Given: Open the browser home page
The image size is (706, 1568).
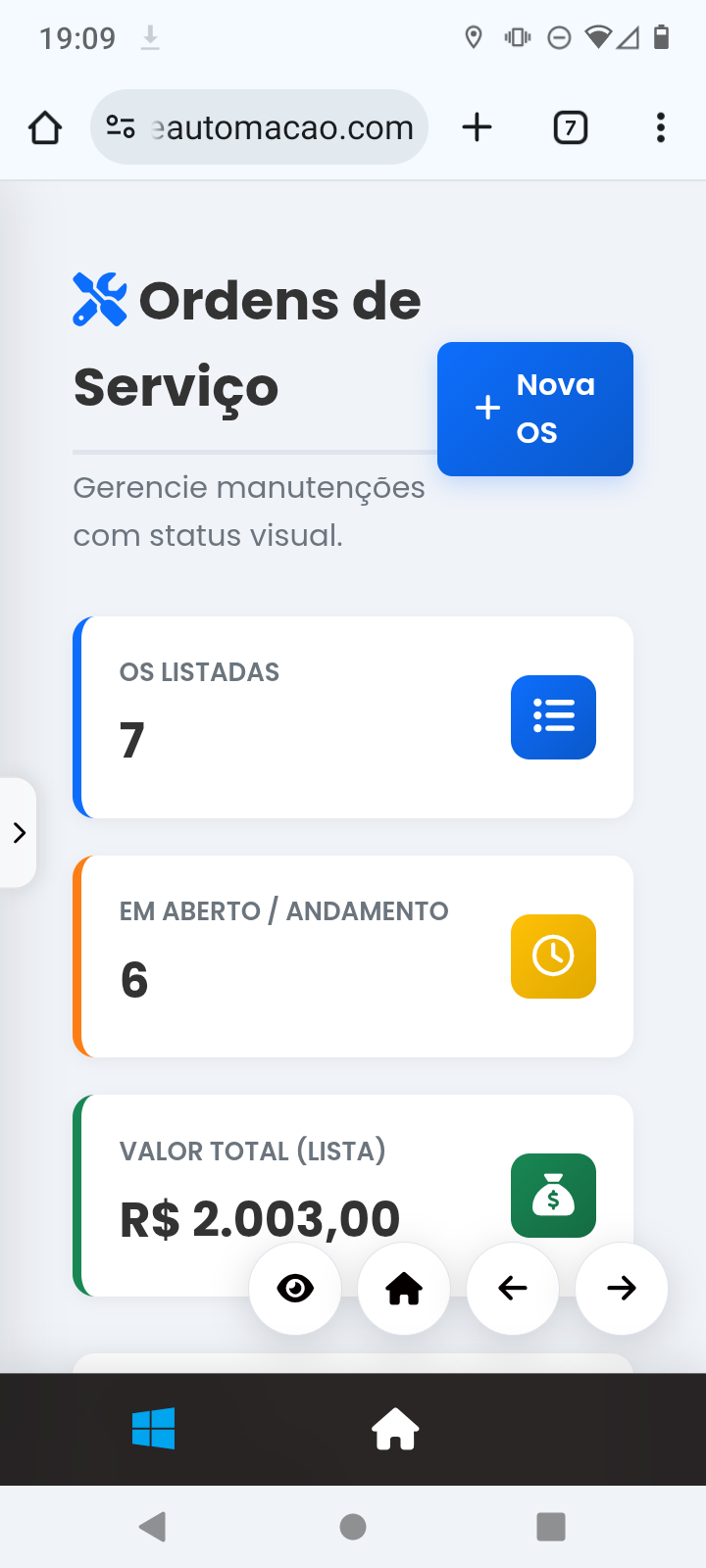Looking at the screenshot, I should coord(45,127).
